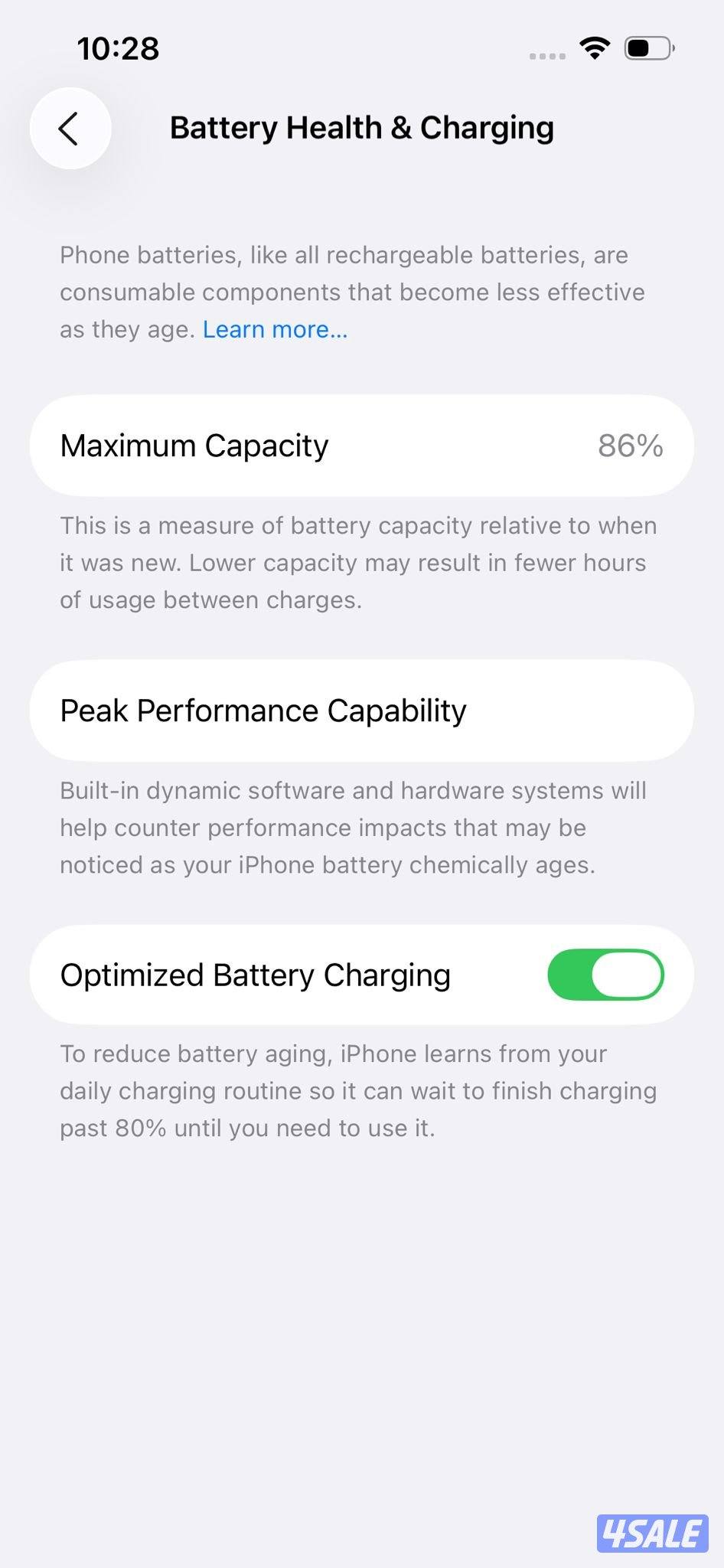Select the clock showing 10:28
The height and width of the screenshot is (1568, 724).
[119, 48]
